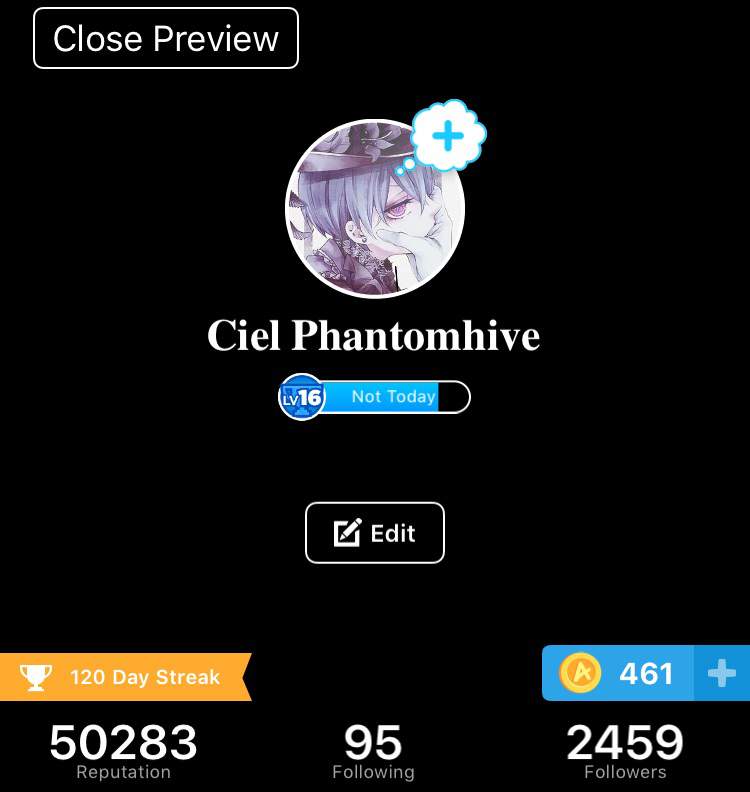The height and width of the screenshot is (792, 750).
Task: Open the 120 Day Streak banner
Action: coord(125,677)
